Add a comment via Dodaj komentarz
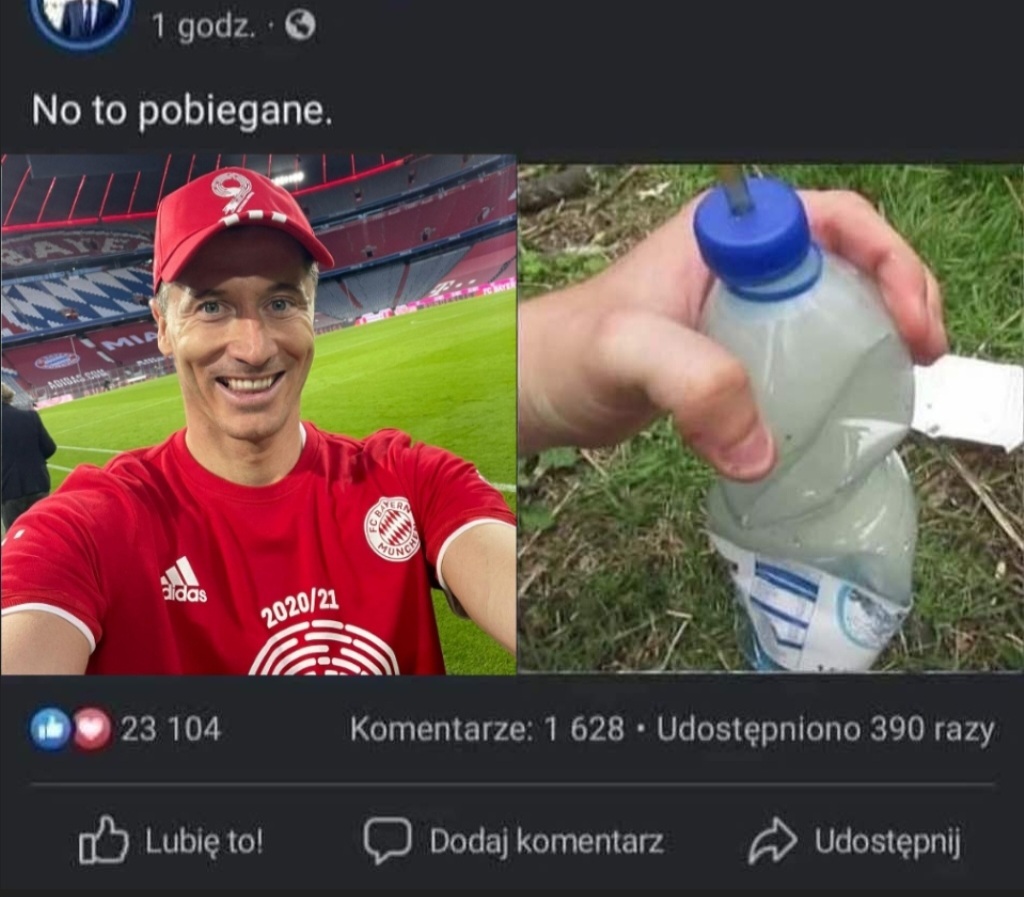Screen dimensions: 1024x897 tap(513, 841)
